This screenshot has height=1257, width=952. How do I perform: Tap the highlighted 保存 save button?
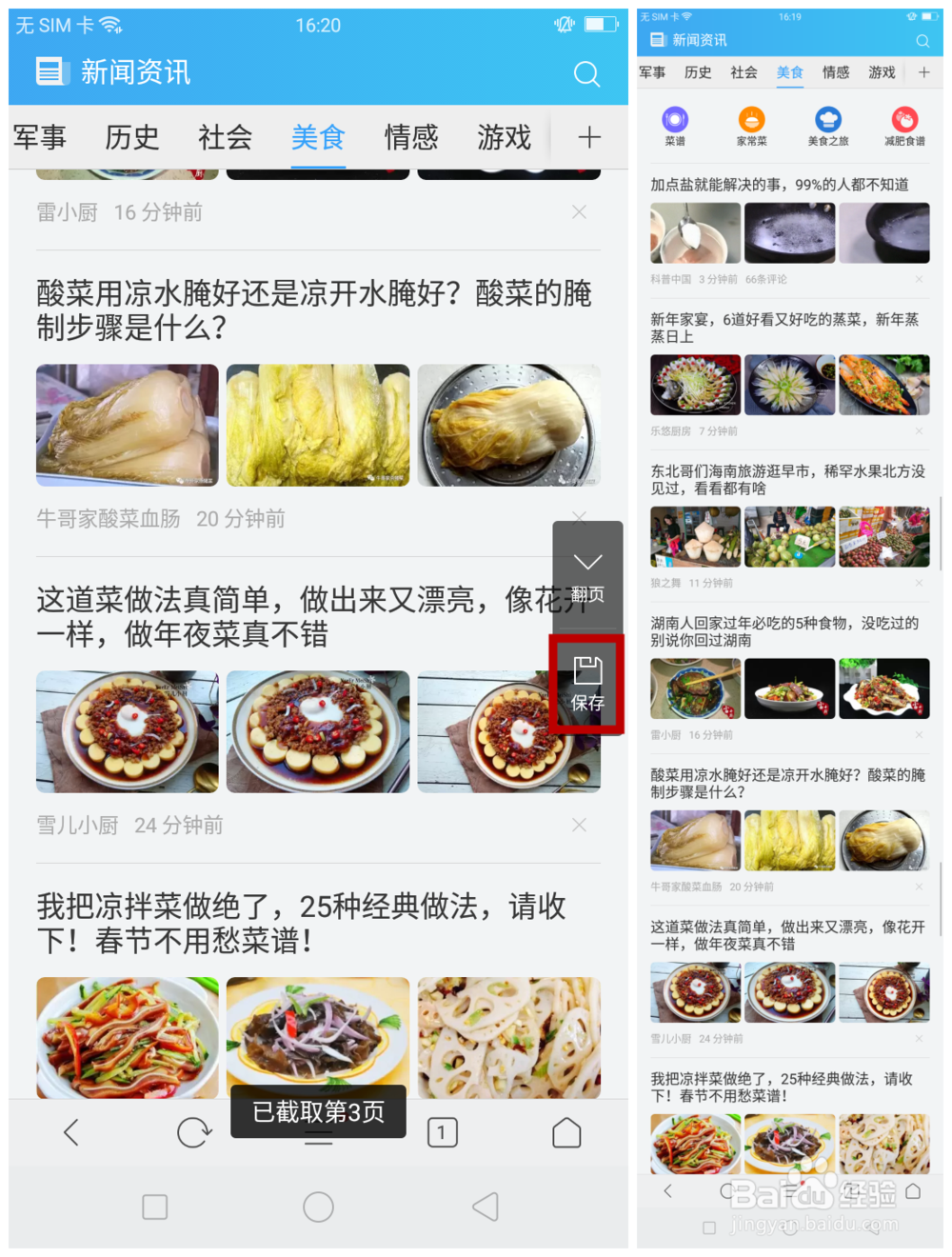[587, 686]
